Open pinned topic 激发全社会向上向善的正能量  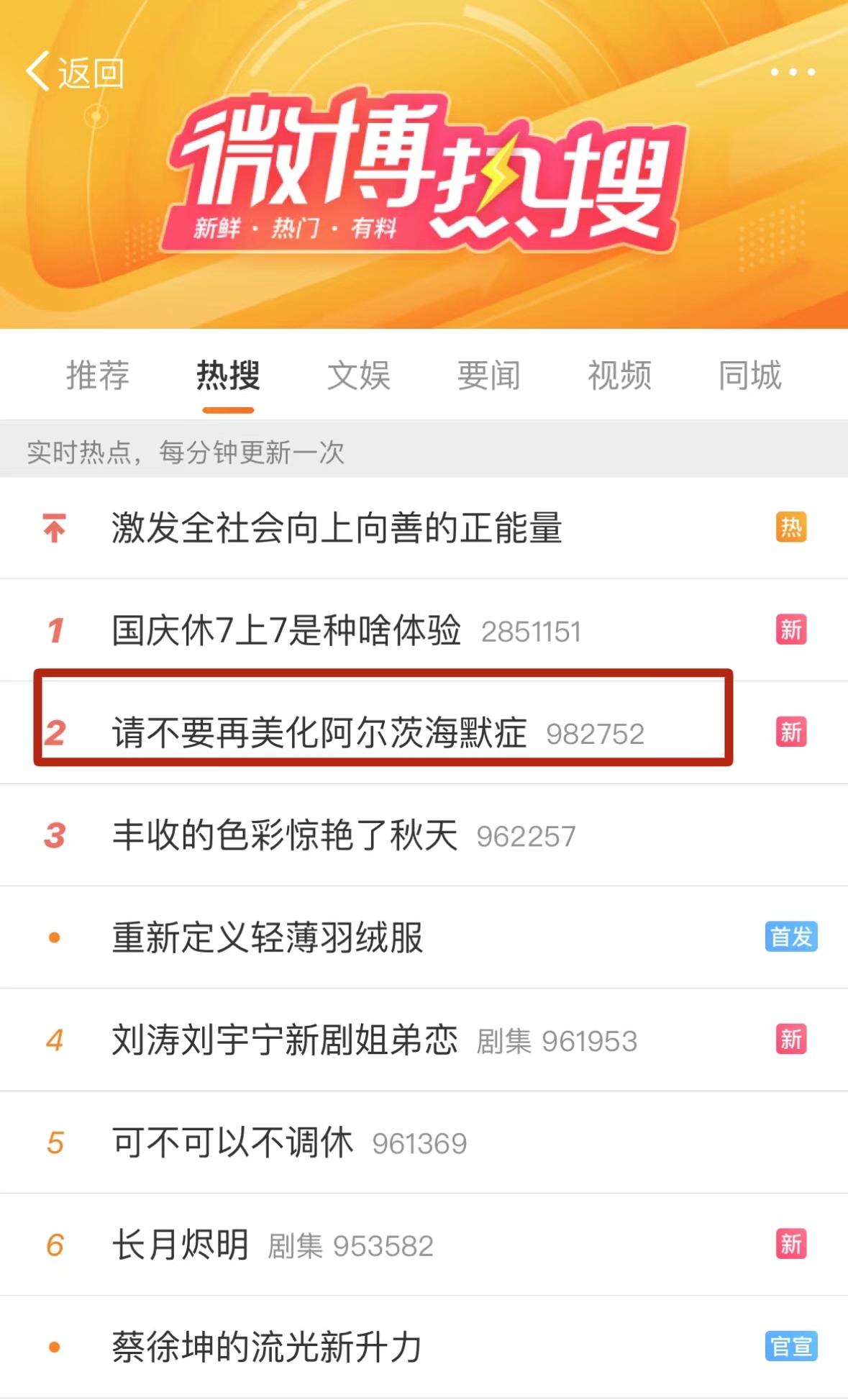pos(337,528)
